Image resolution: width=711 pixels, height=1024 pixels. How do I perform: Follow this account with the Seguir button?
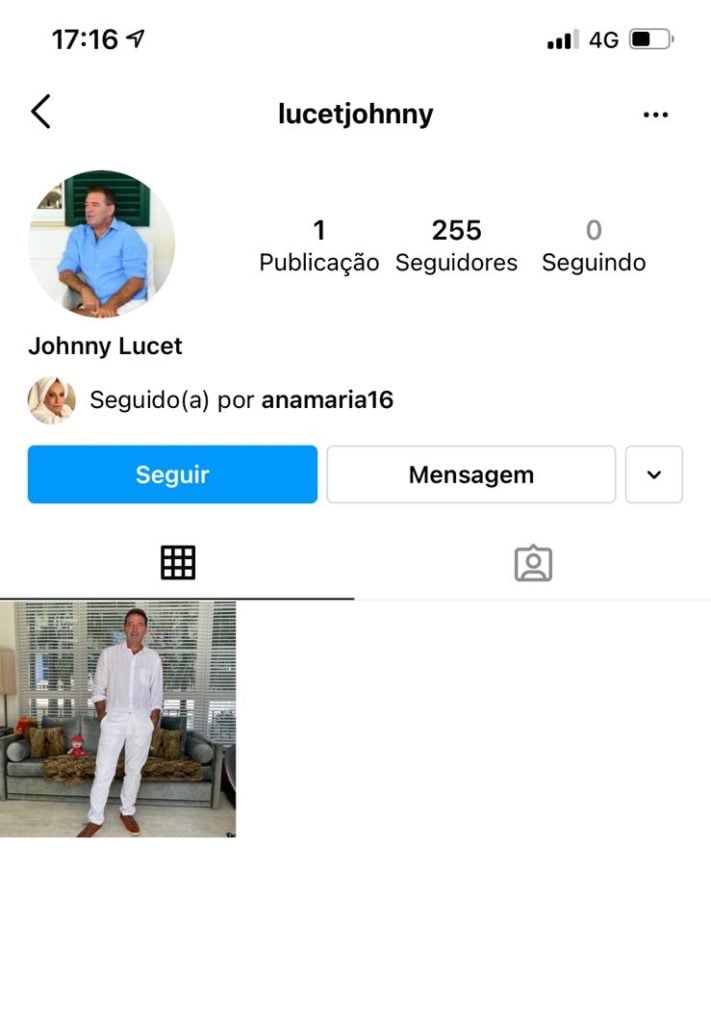172,474
